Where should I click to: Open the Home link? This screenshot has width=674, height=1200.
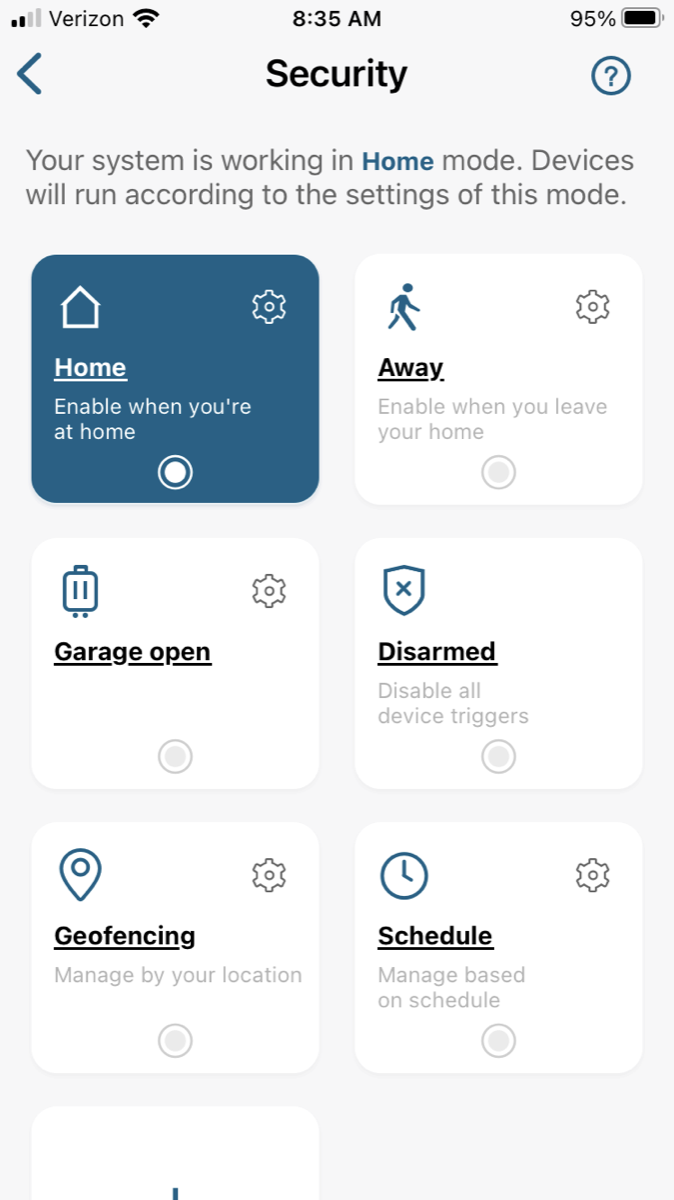click(x=90, y=368)
